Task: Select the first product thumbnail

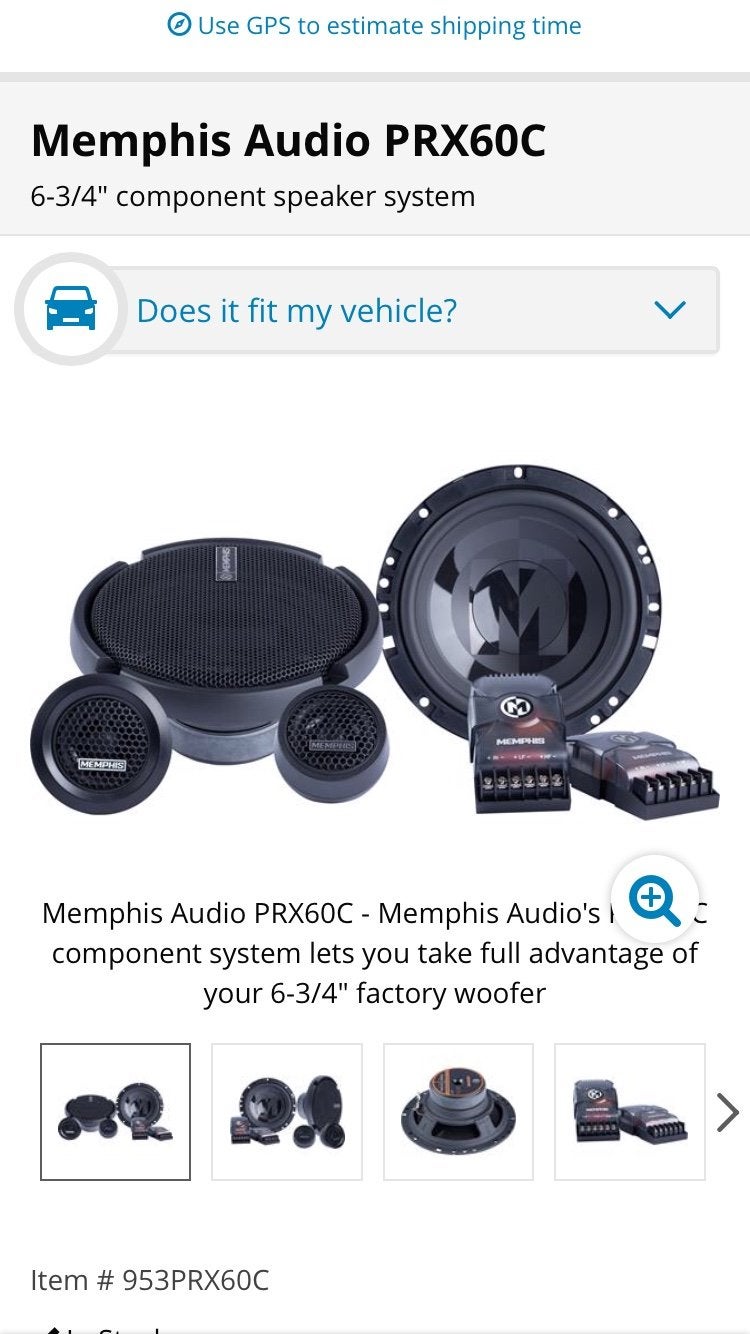Action: click(115, 1112)
